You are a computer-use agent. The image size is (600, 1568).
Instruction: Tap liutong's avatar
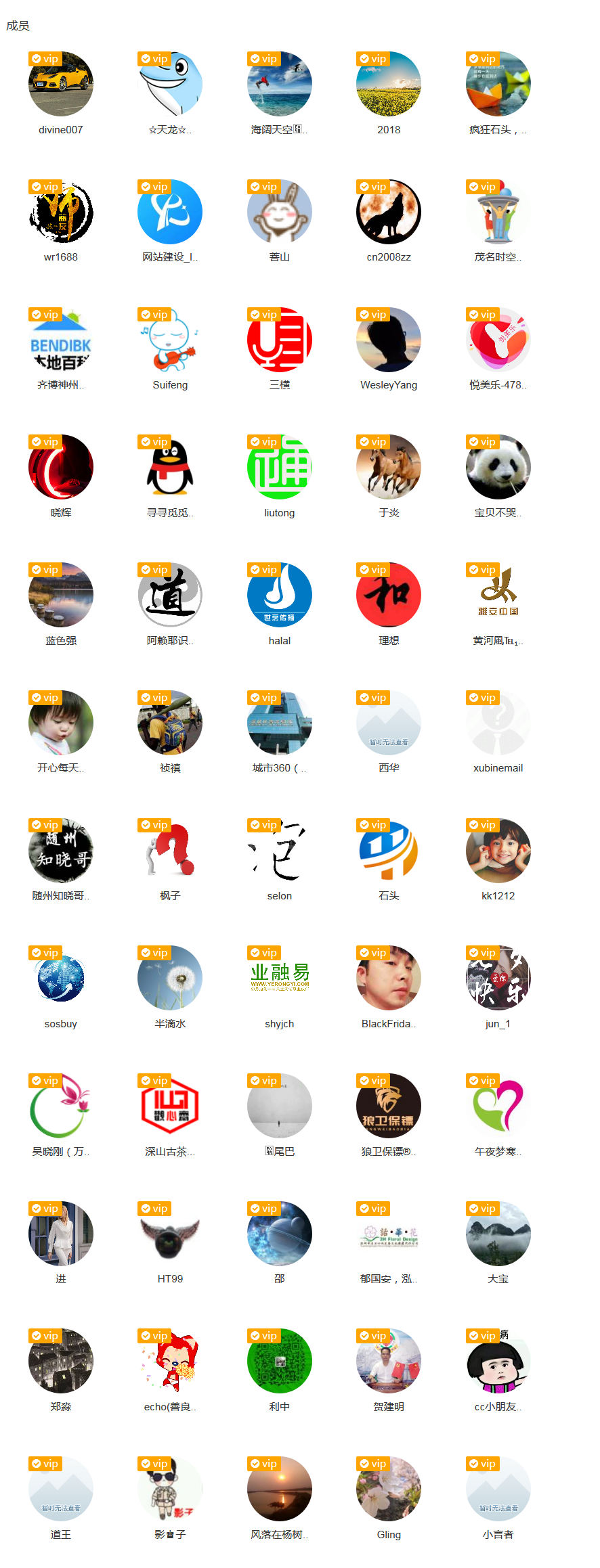(280, 467)
